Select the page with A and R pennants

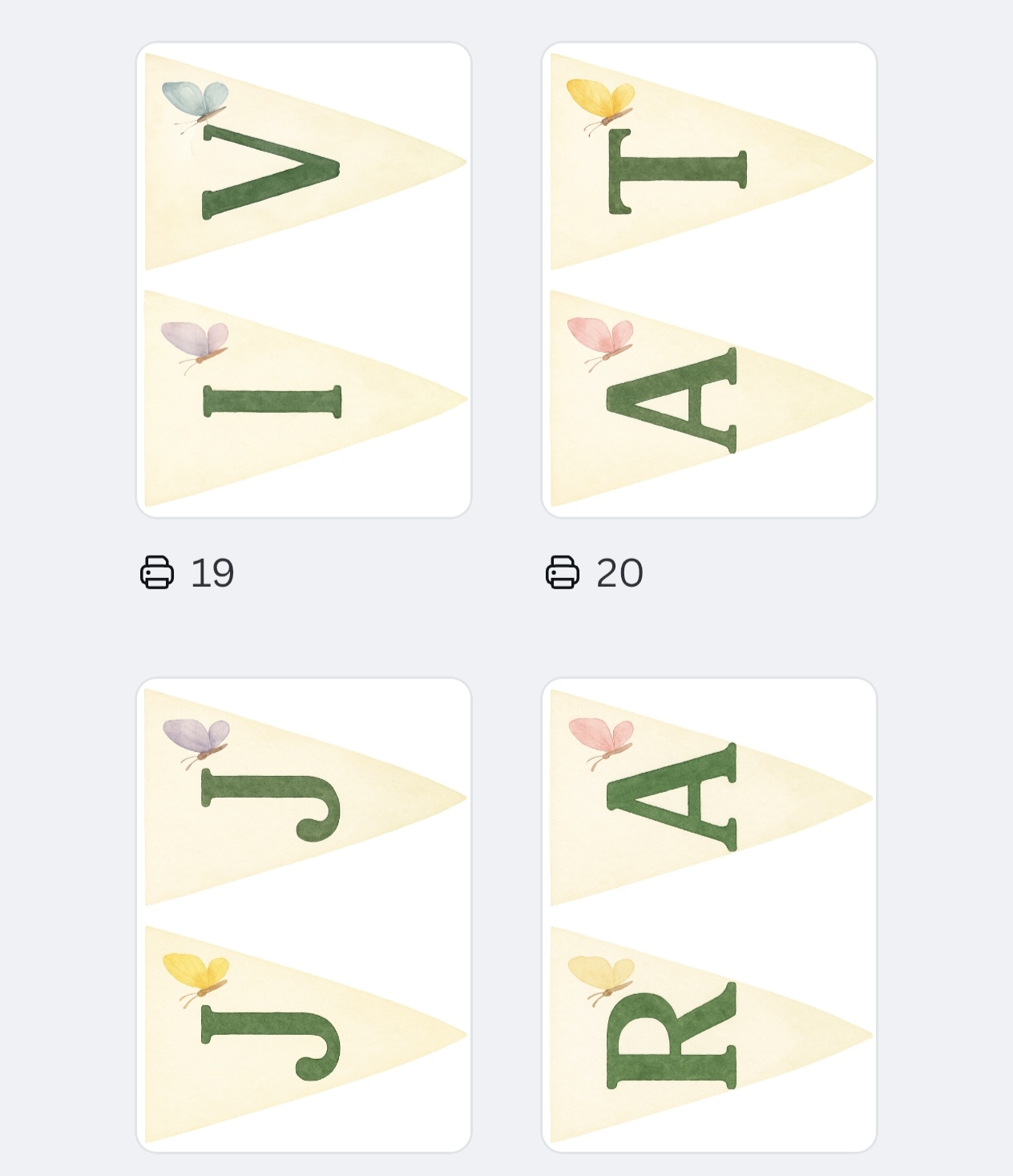point(709,915)
